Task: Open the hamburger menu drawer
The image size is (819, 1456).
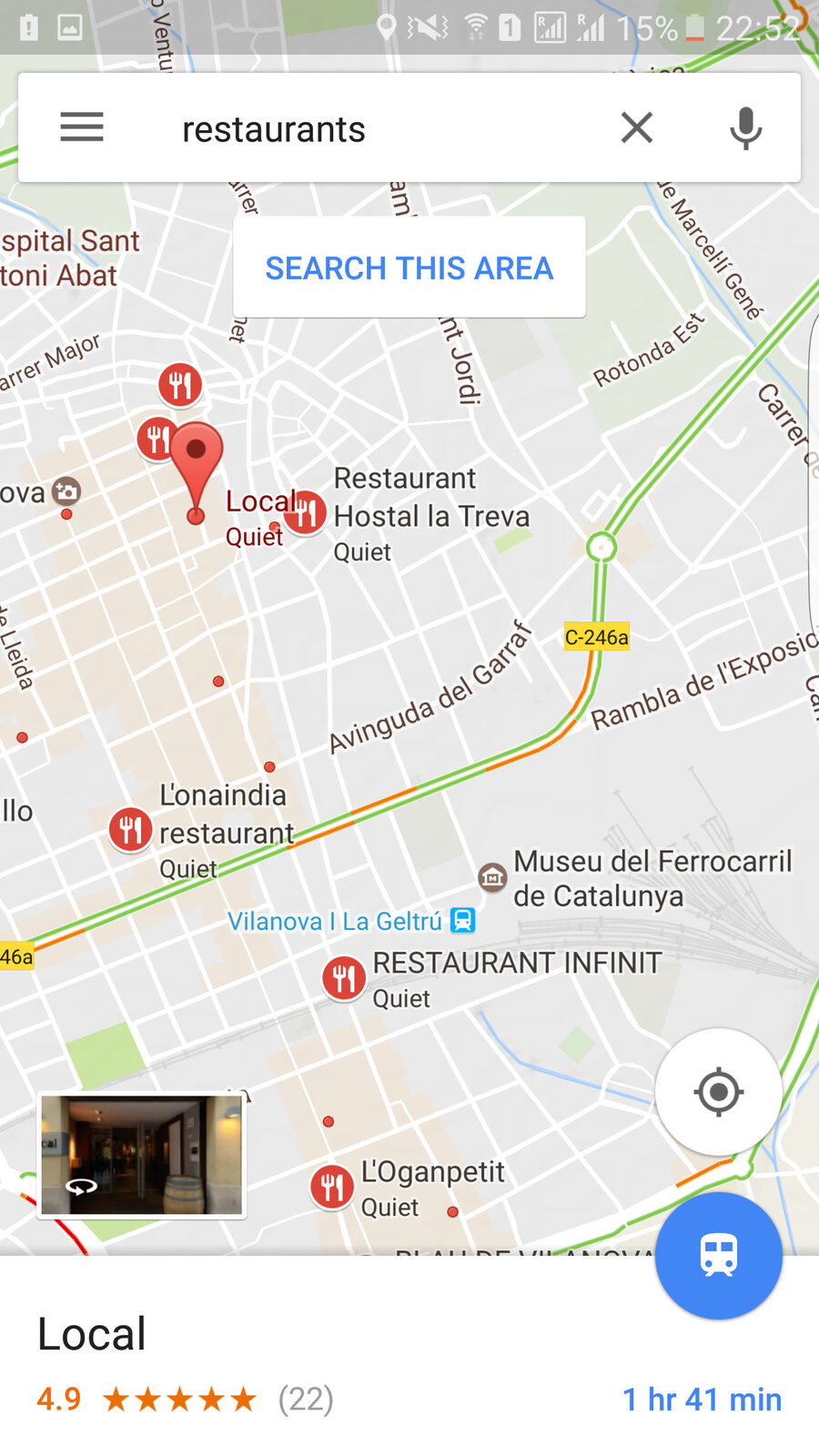Action: click(x=82, y=127)
